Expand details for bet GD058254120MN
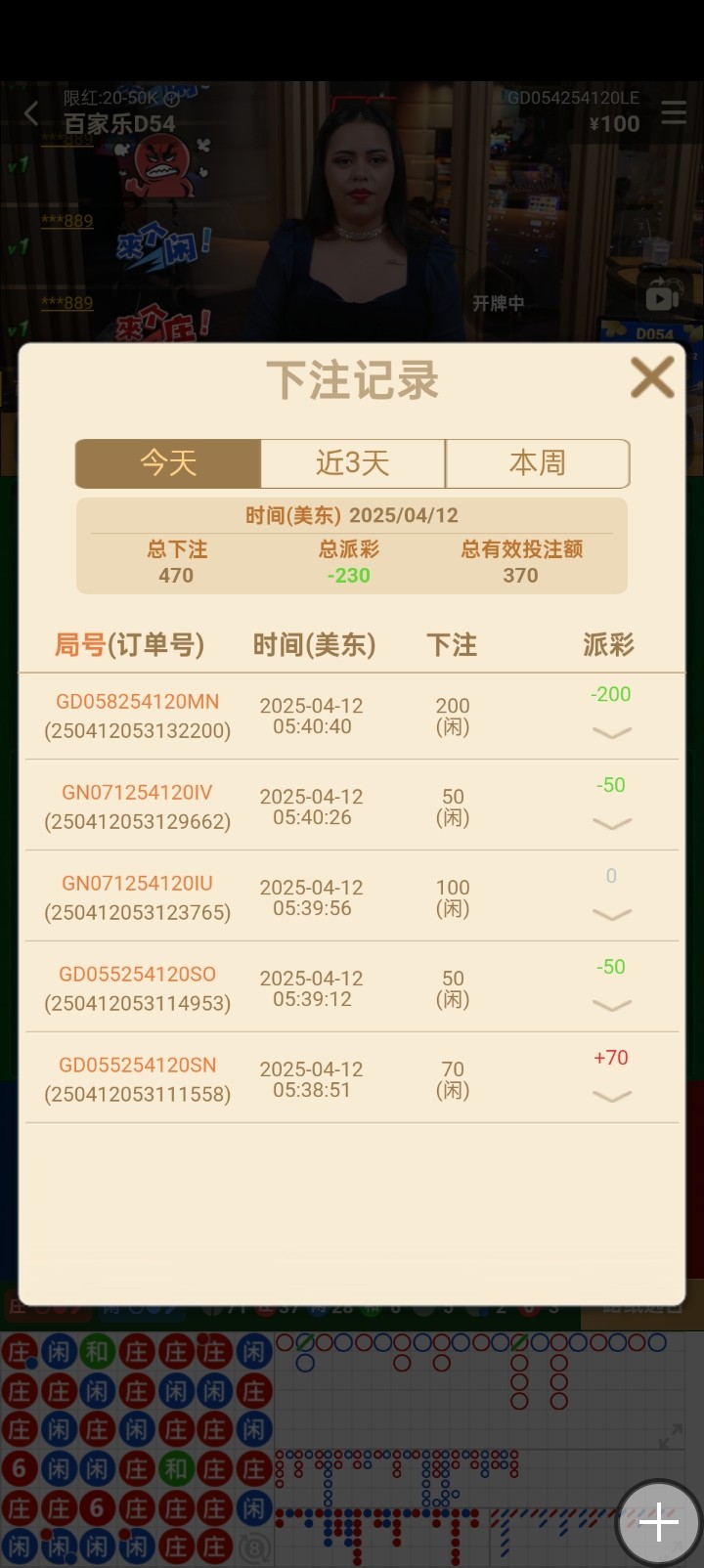The height and width of the screenshot is (1568, 704). click(x=612, y=732)
